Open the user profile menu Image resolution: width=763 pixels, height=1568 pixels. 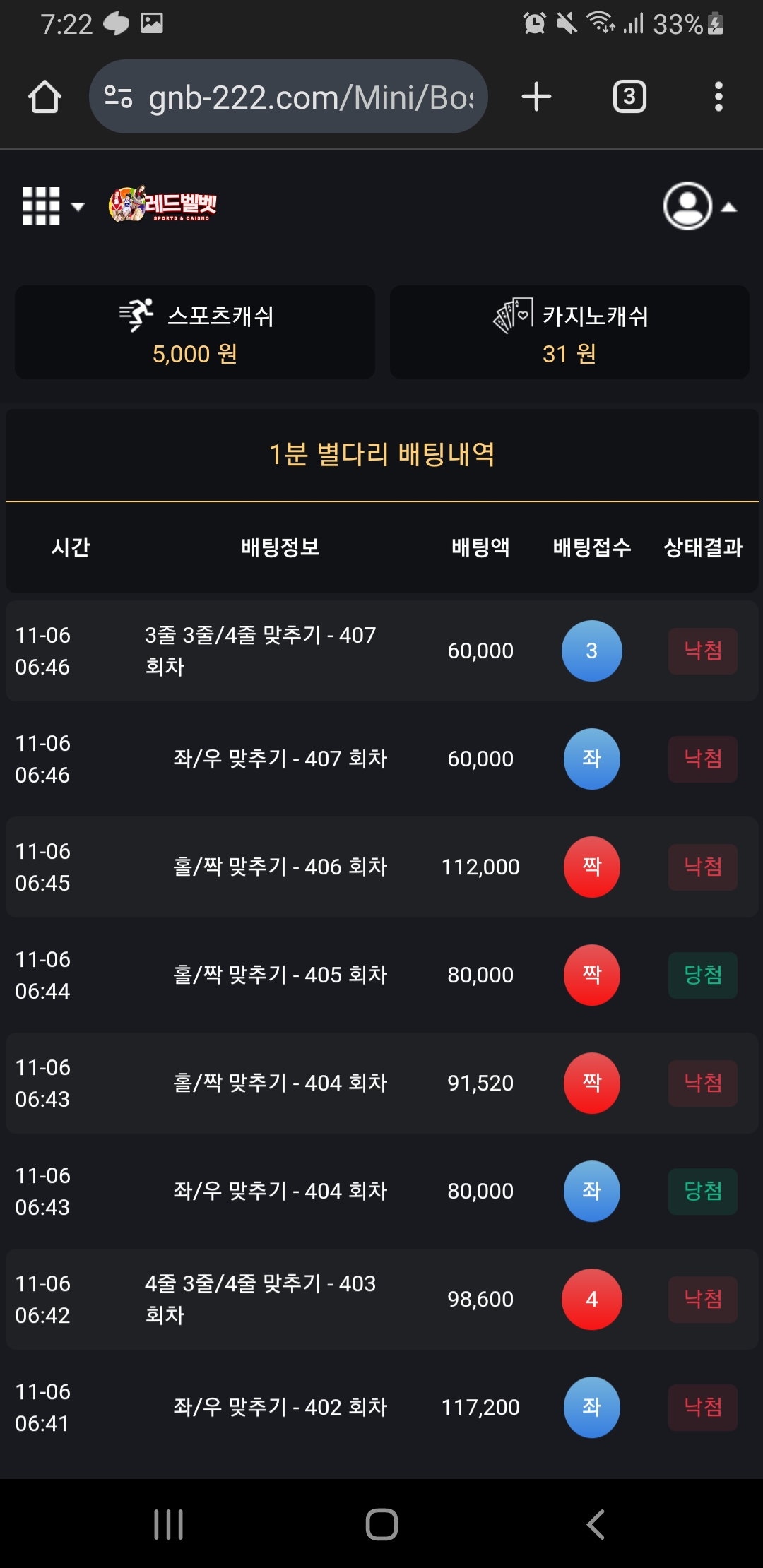(699, 206)
